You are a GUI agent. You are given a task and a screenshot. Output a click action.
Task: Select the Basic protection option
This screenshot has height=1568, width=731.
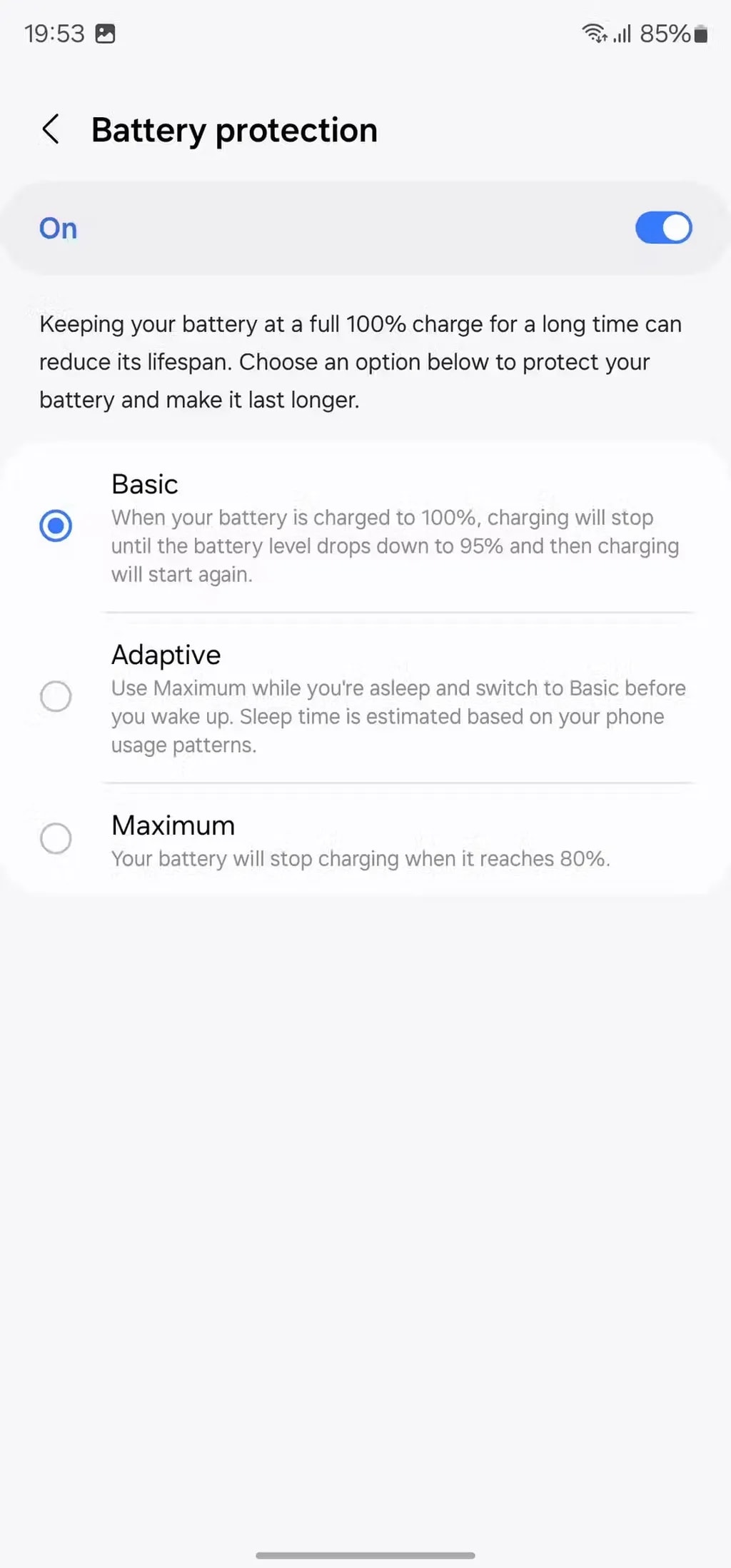point(56,526)
